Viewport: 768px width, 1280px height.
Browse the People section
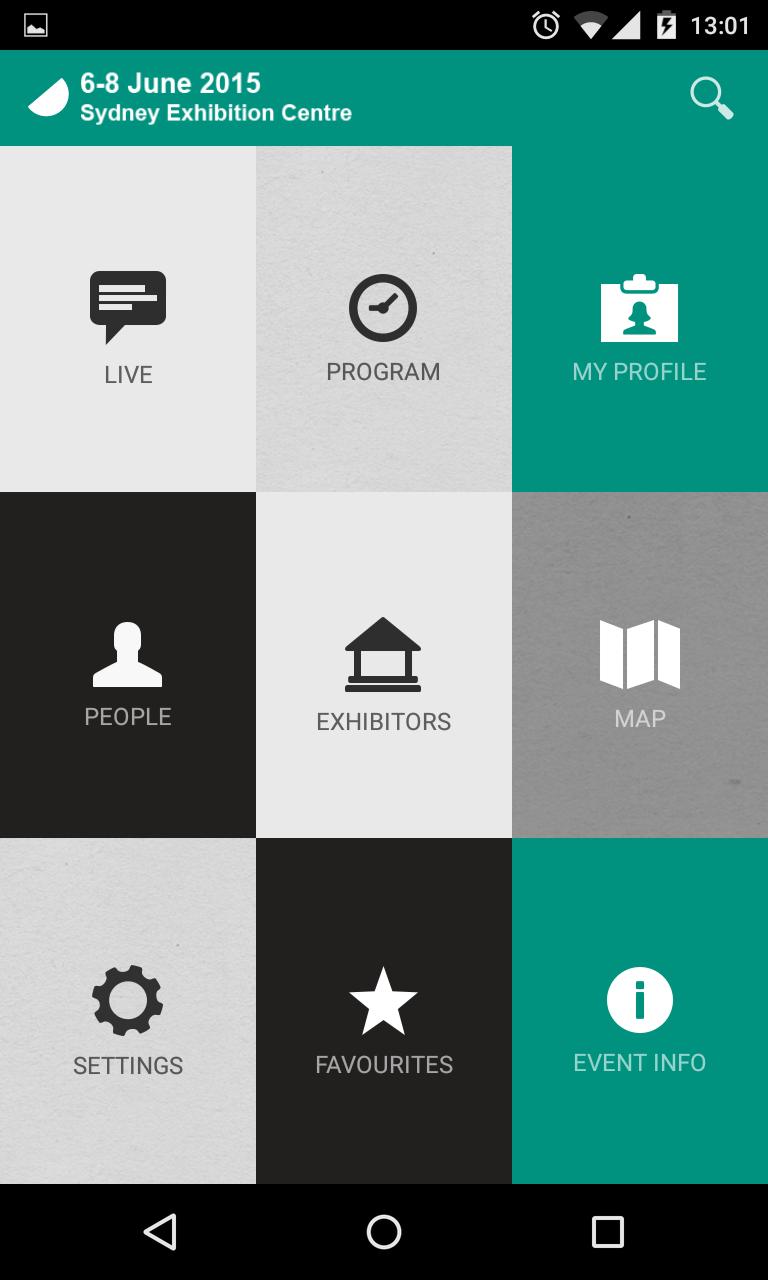tap(128, 665)
